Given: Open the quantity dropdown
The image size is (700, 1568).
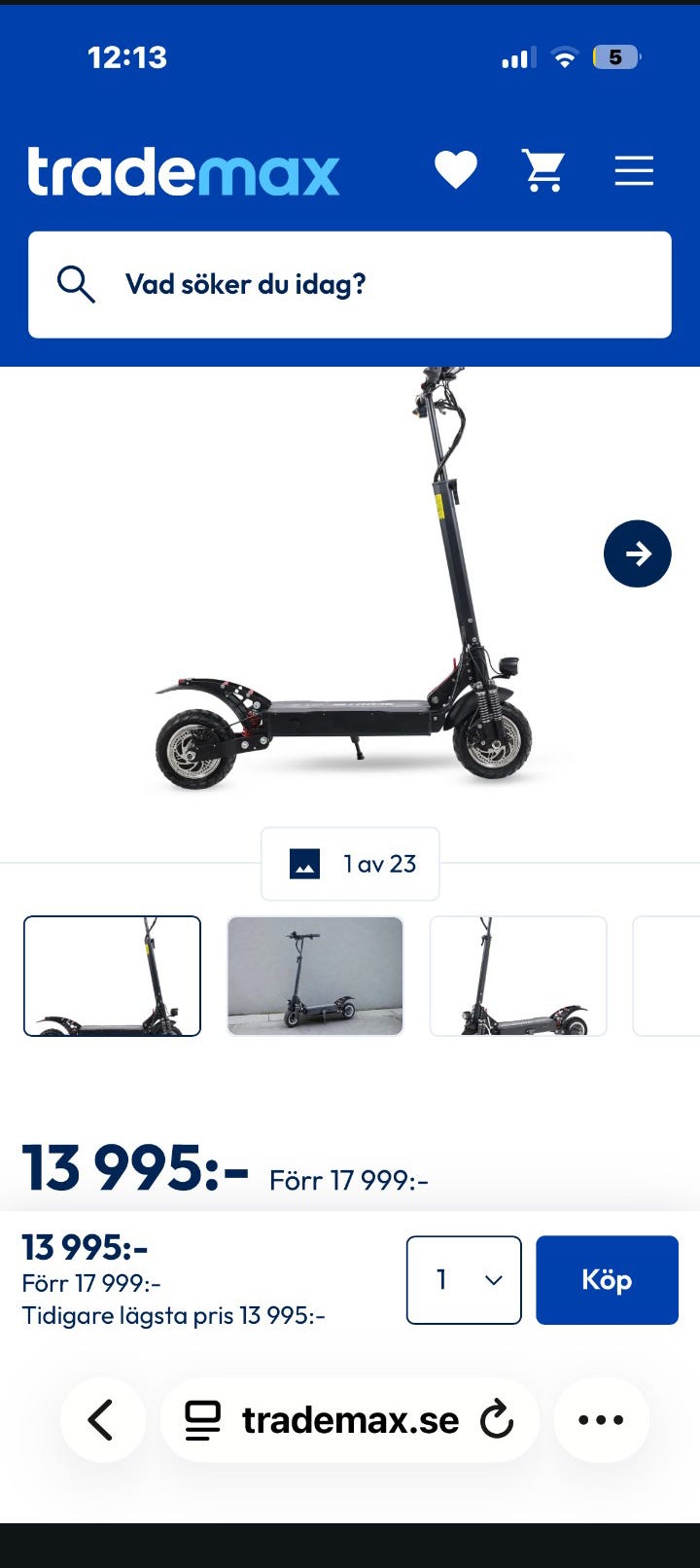Looking at the screenshot, I should tap(464, 1280).
